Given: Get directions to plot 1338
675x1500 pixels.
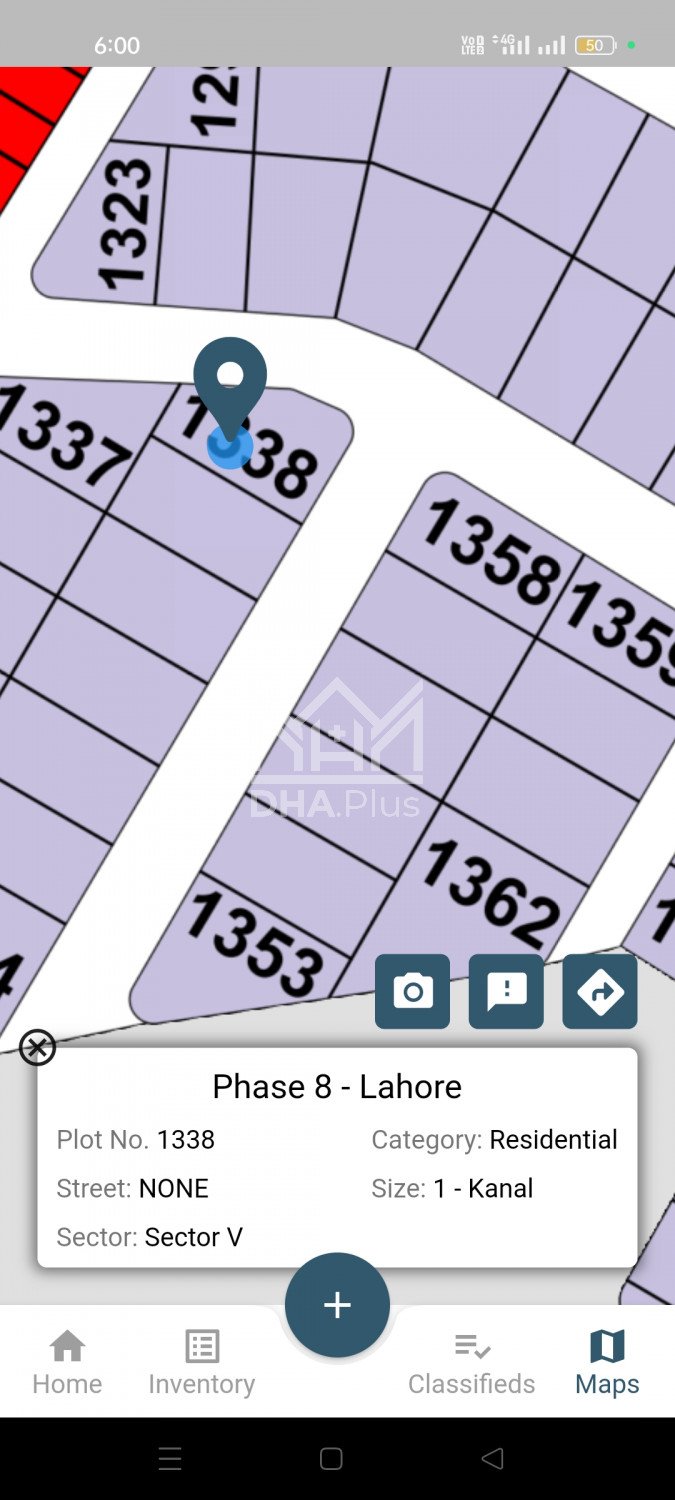Looking at the screenshot, I should [x=600, y=991].
